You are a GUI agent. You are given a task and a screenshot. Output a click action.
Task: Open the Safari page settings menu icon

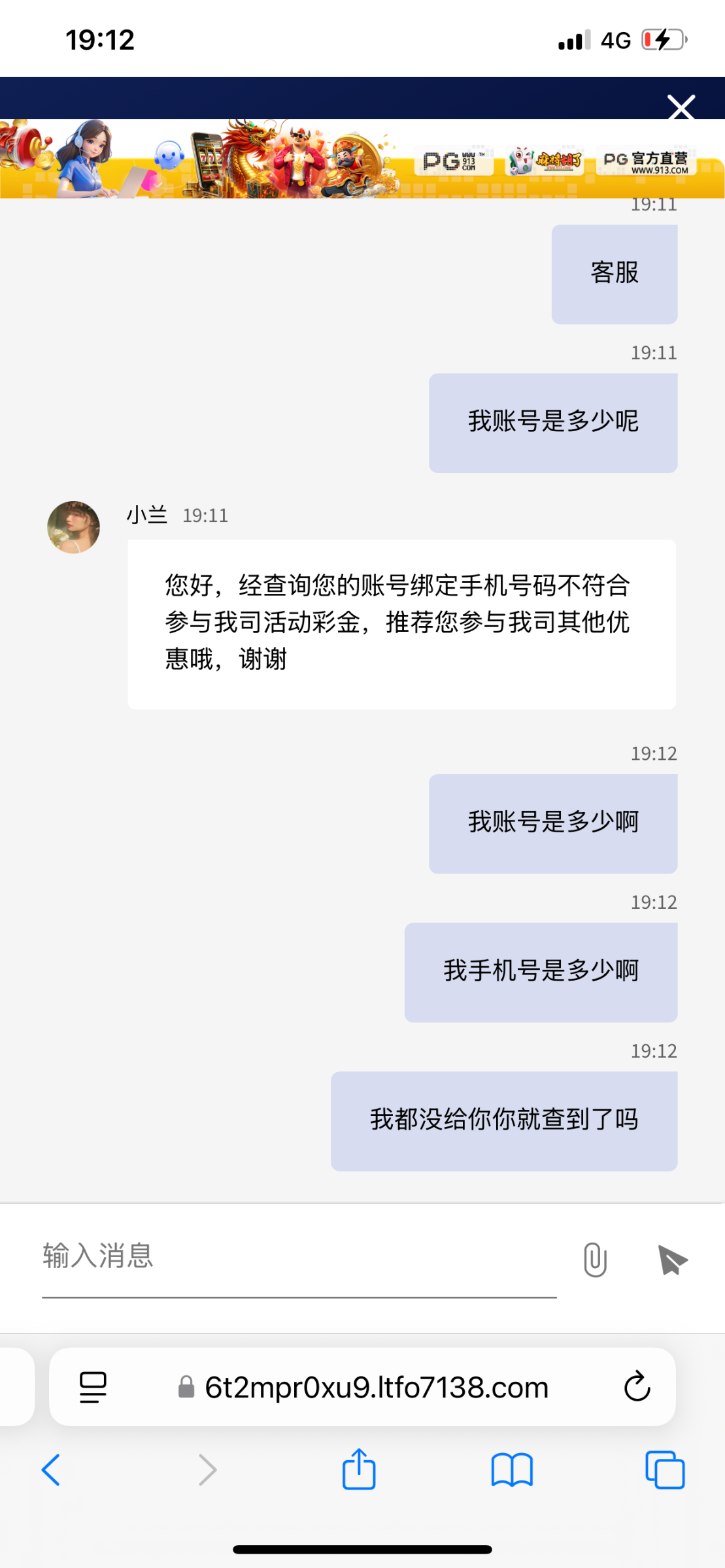pyautogui.click(x=93, y=1387)
